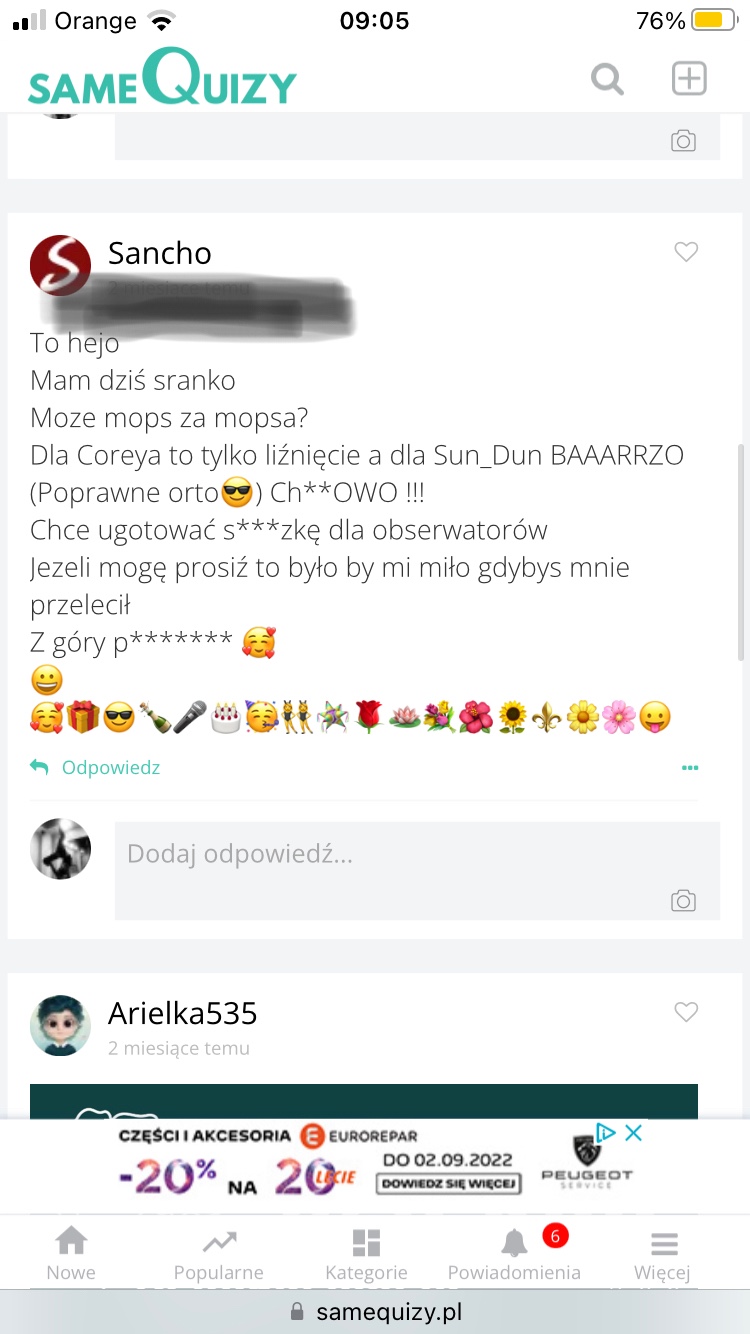750x1334 pixels.
Task: Close the Eurorepar ad banner
Action: [633, 1133]
